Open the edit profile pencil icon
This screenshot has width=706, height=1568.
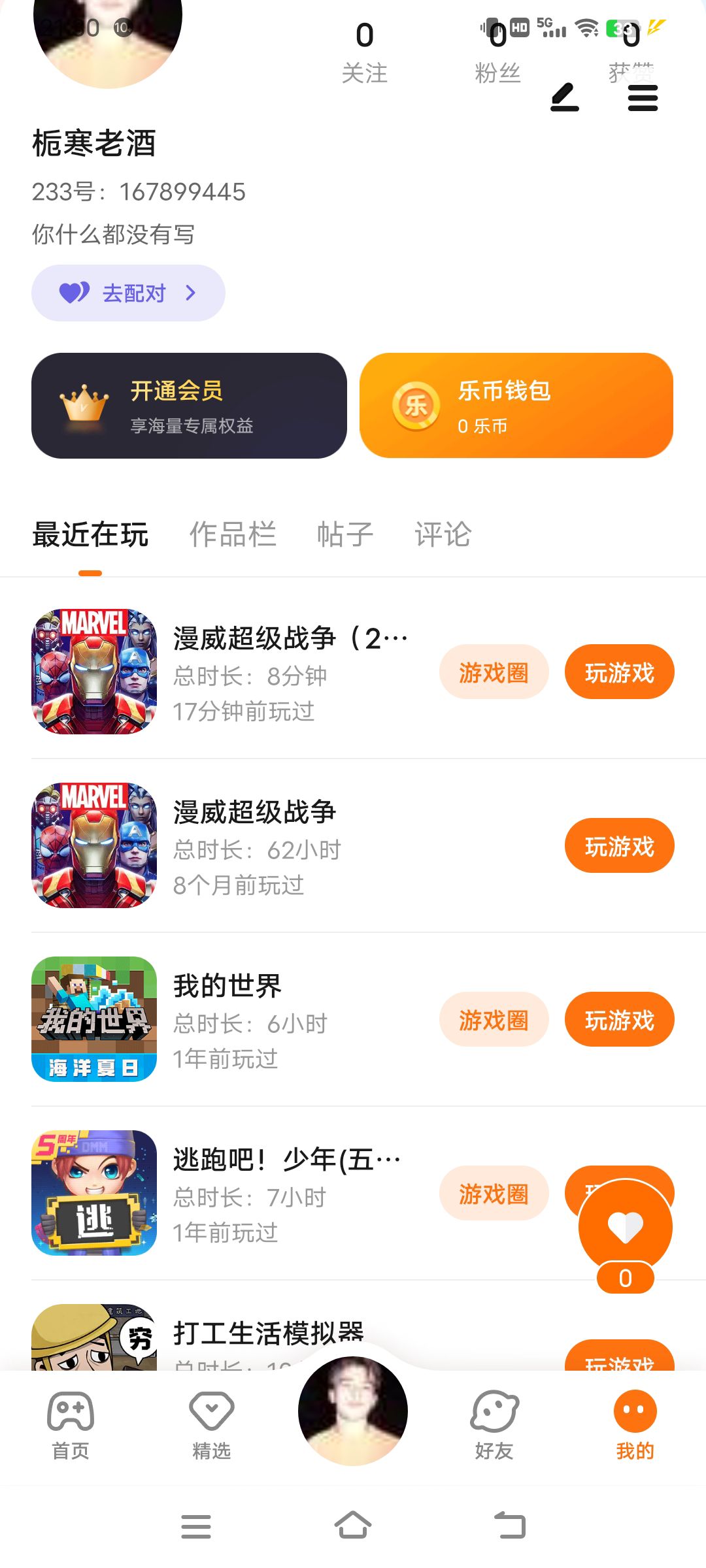pyautogui.click(x=565, y=98)
